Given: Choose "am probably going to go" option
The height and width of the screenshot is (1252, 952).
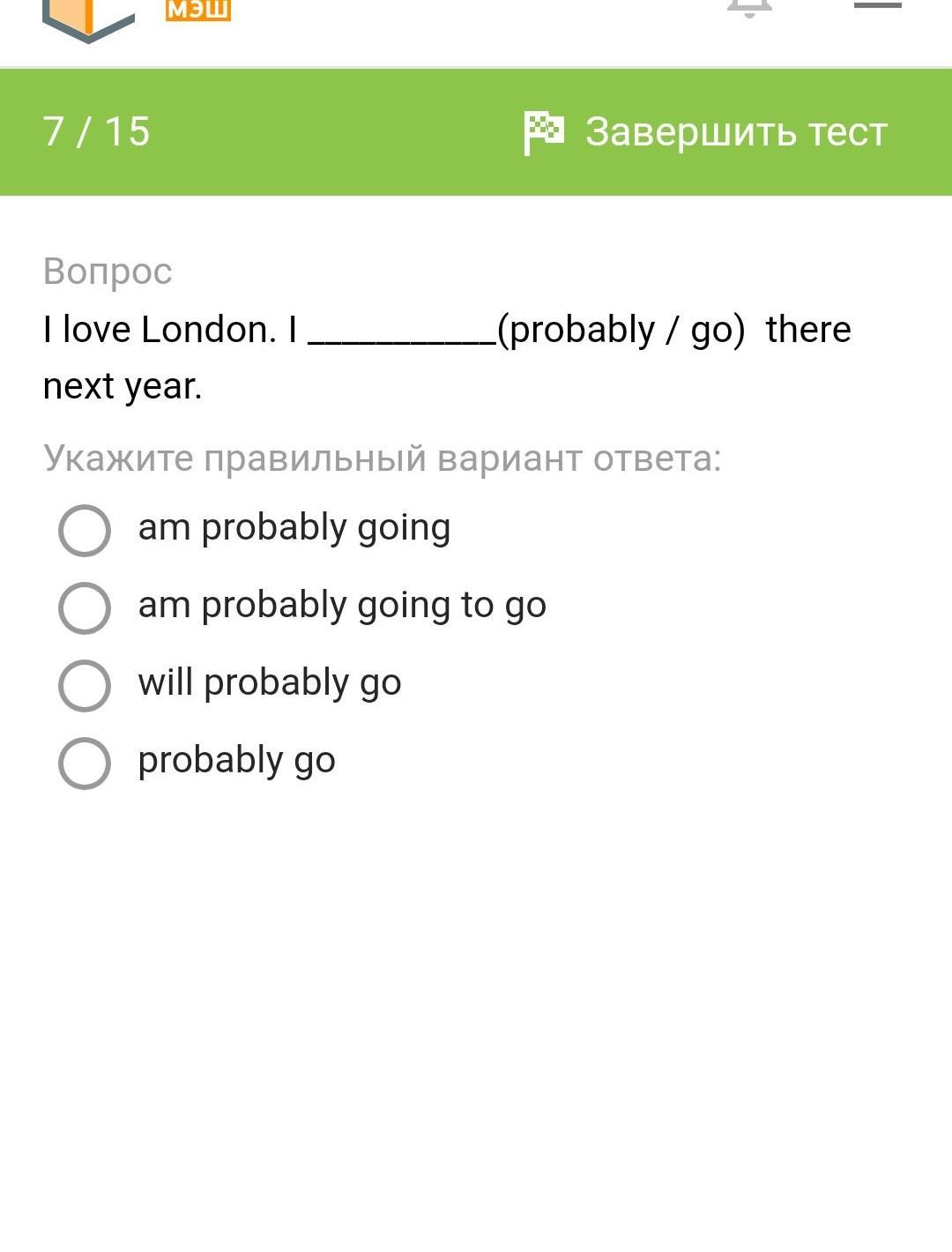Looking at the screenshot, I should coord(85,607).
